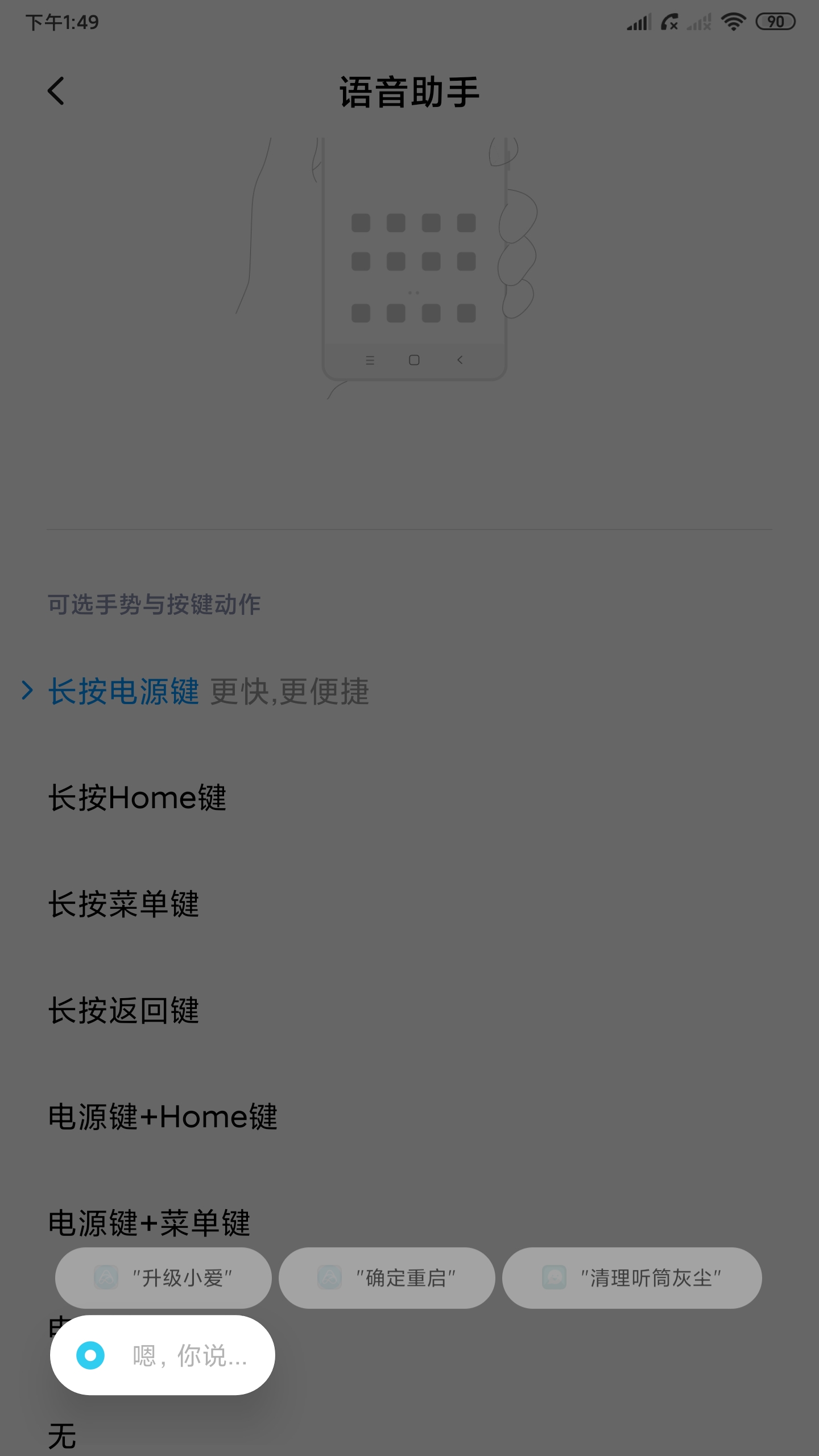Image resolution: width=819 pixels, height=1456 pixels.
Task: Choose 长按Home键 option
Action: (137, 797)
